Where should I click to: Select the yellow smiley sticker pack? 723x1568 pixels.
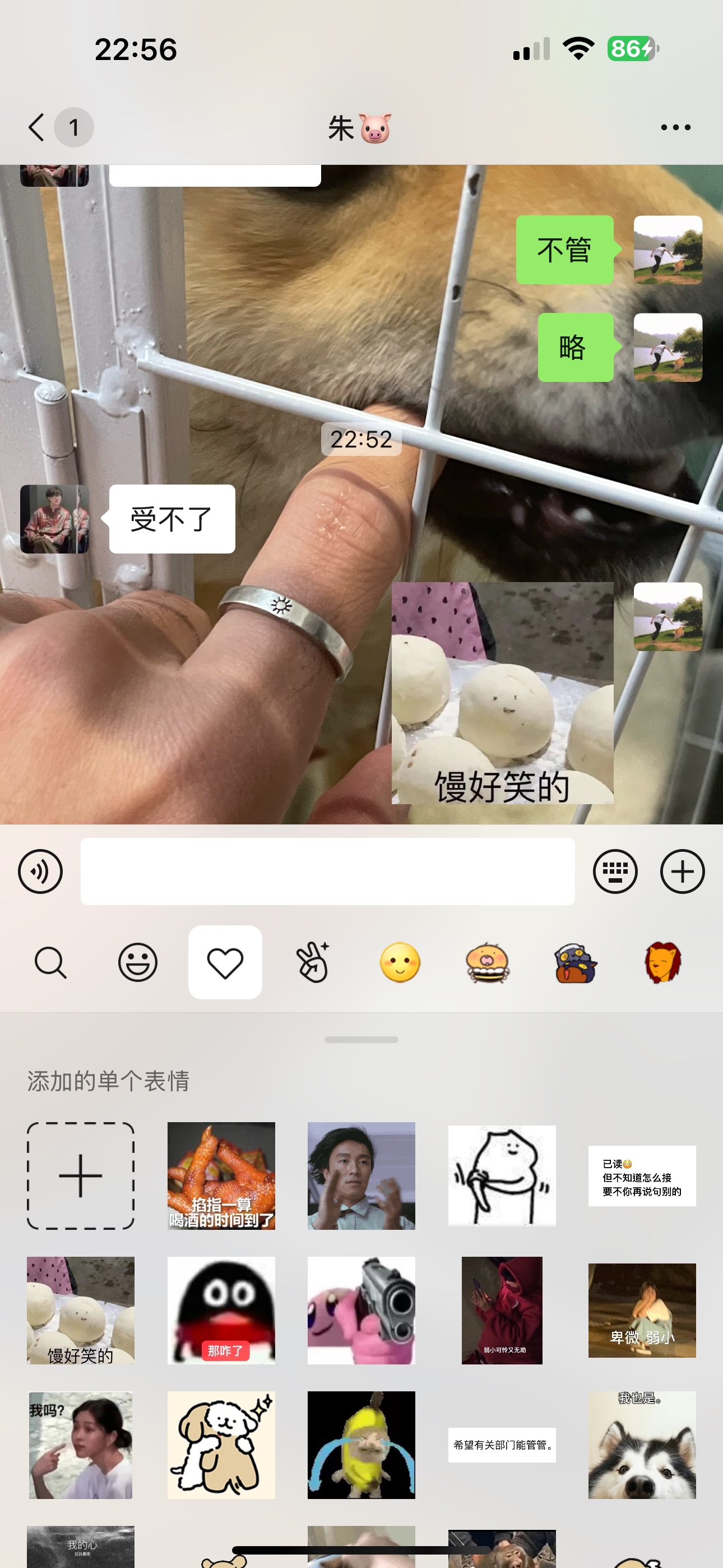pyautogui.click(x=400, y=962)
